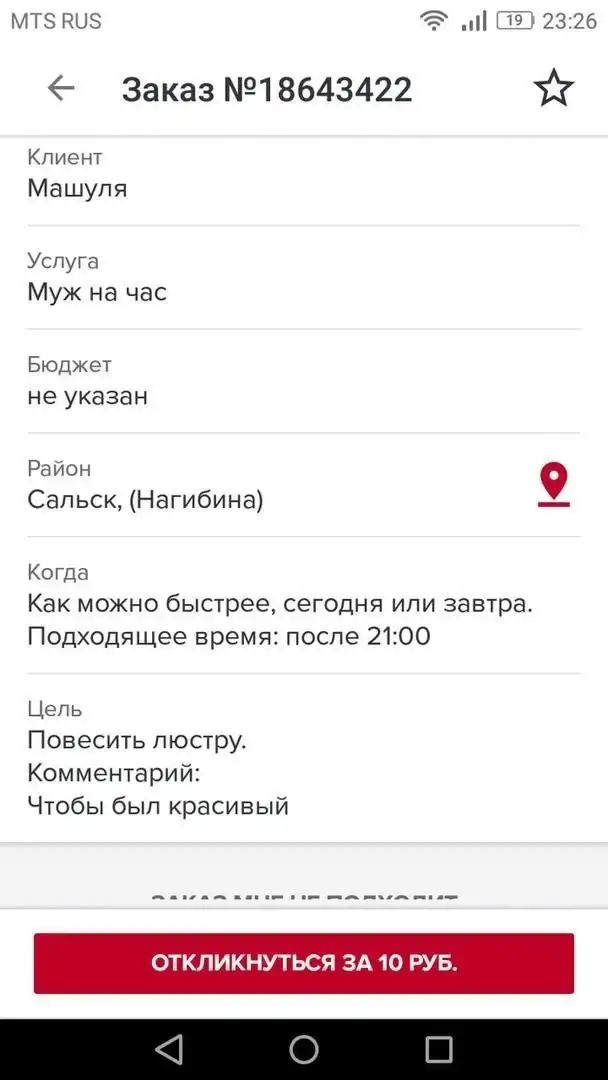This screenshot has height=1080, width=608.
Task: Go back from order №18643422
Action: pos(61,89)
